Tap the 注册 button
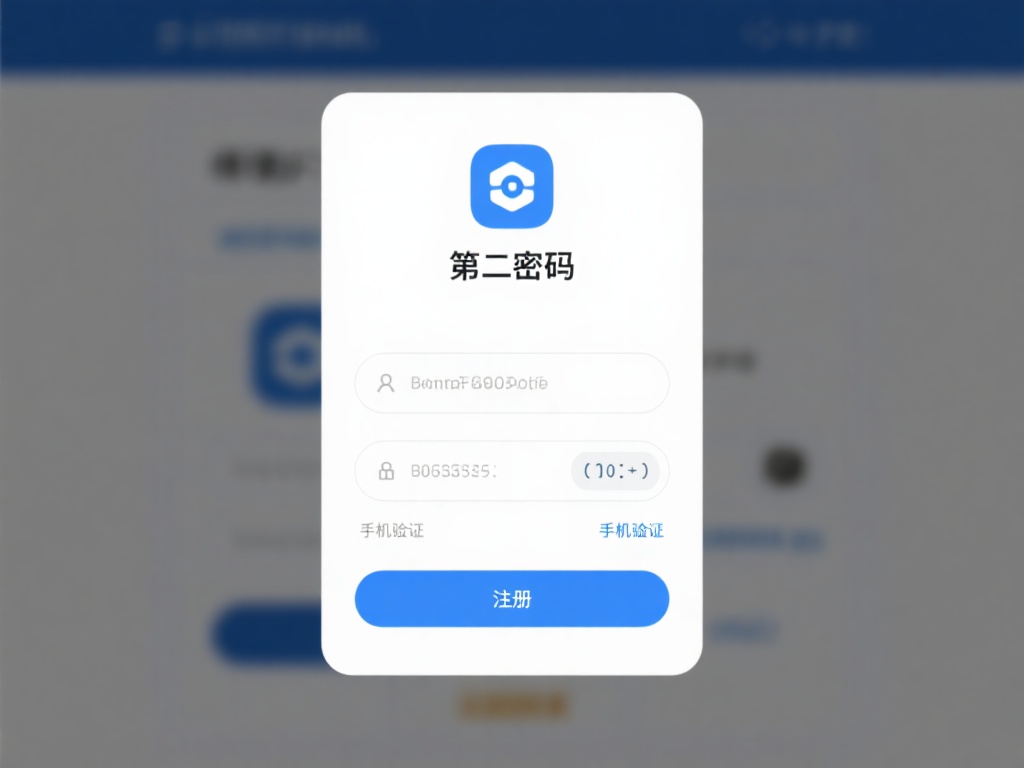Viewport: 1024px width, 768px height. point(512,599)
